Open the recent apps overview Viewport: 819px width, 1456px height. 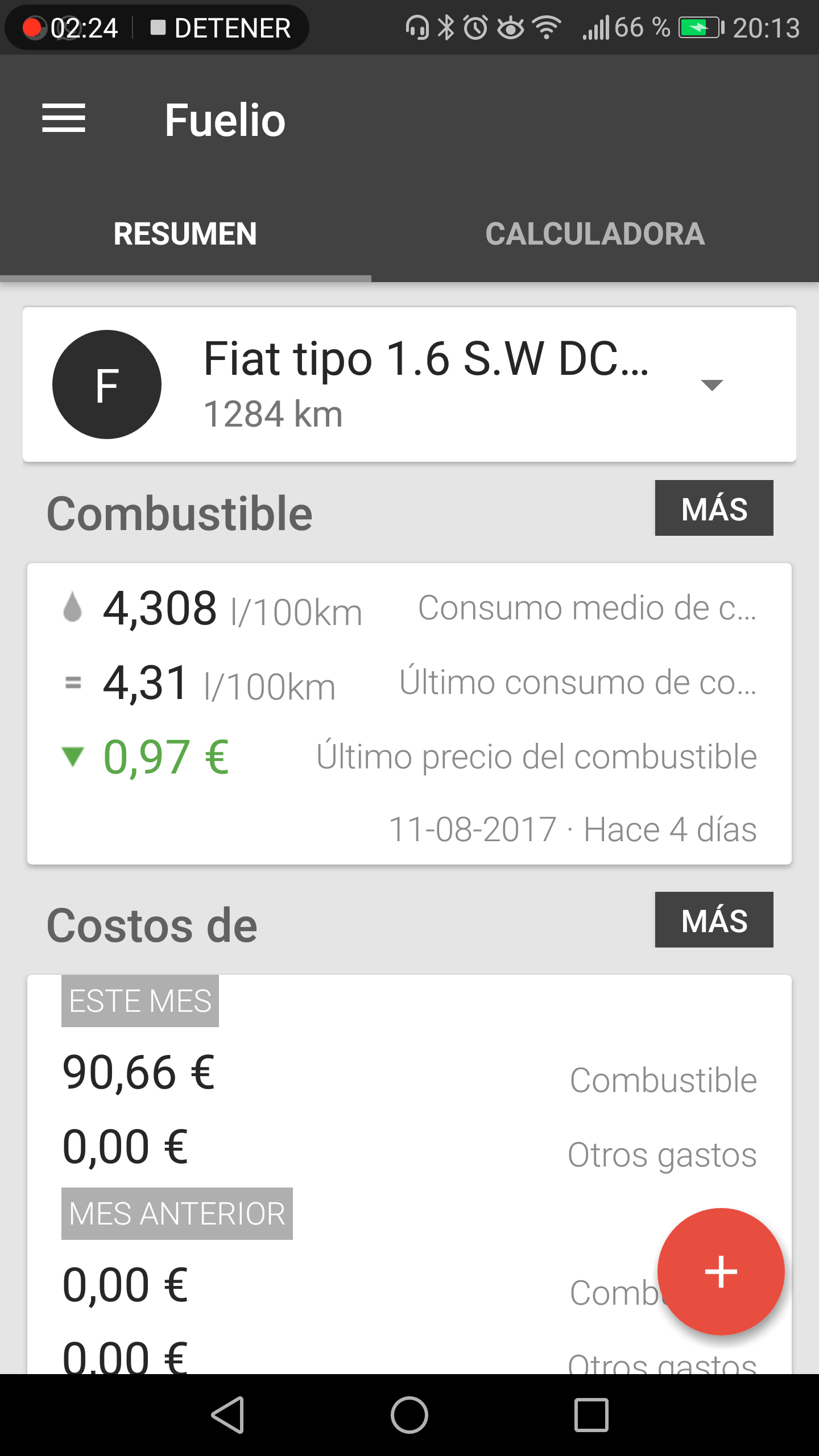(x=591, y=1414)
